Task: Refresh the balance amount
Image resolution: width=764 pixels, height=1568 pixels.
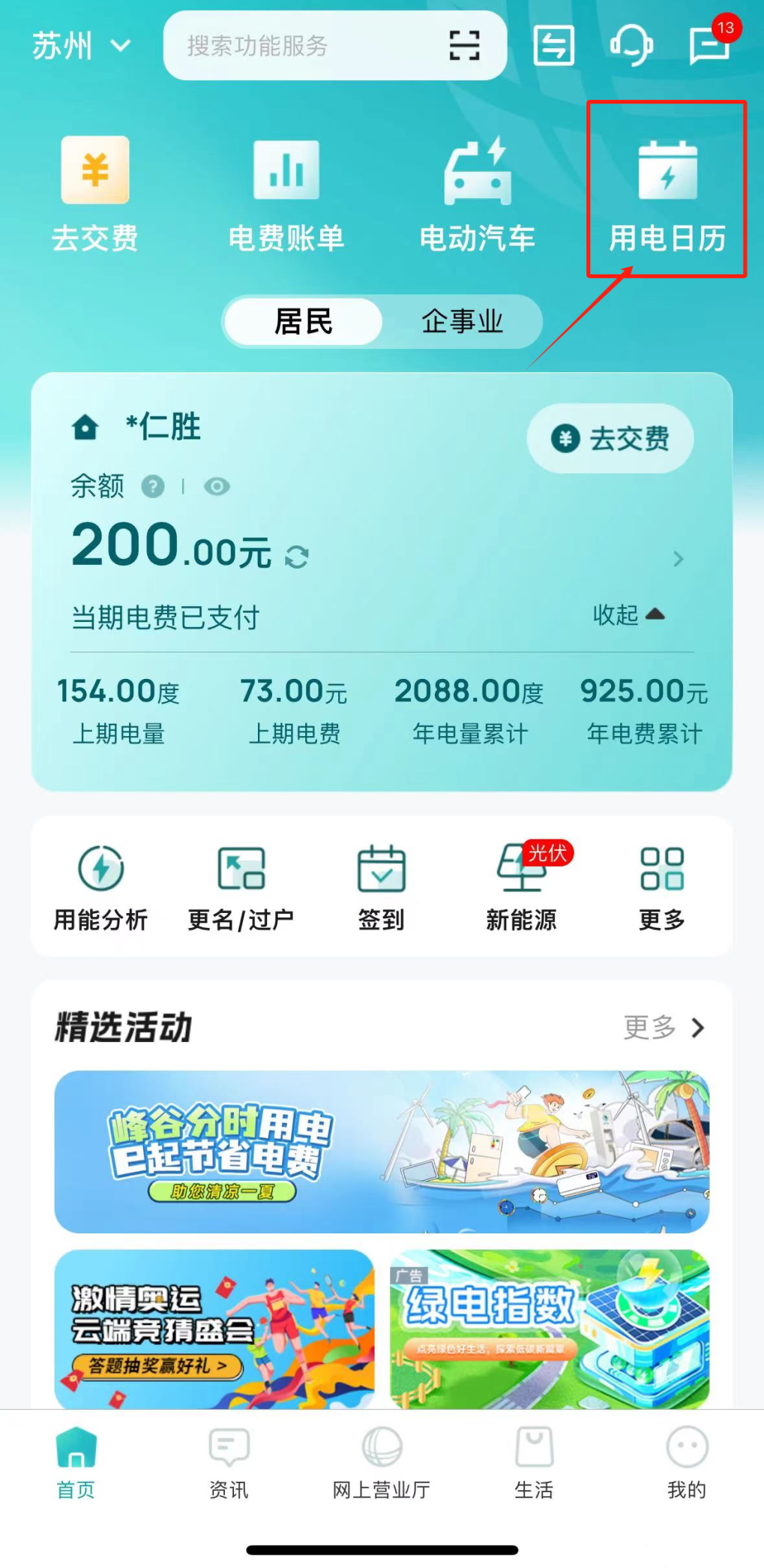Action: (x=297, y=557)
